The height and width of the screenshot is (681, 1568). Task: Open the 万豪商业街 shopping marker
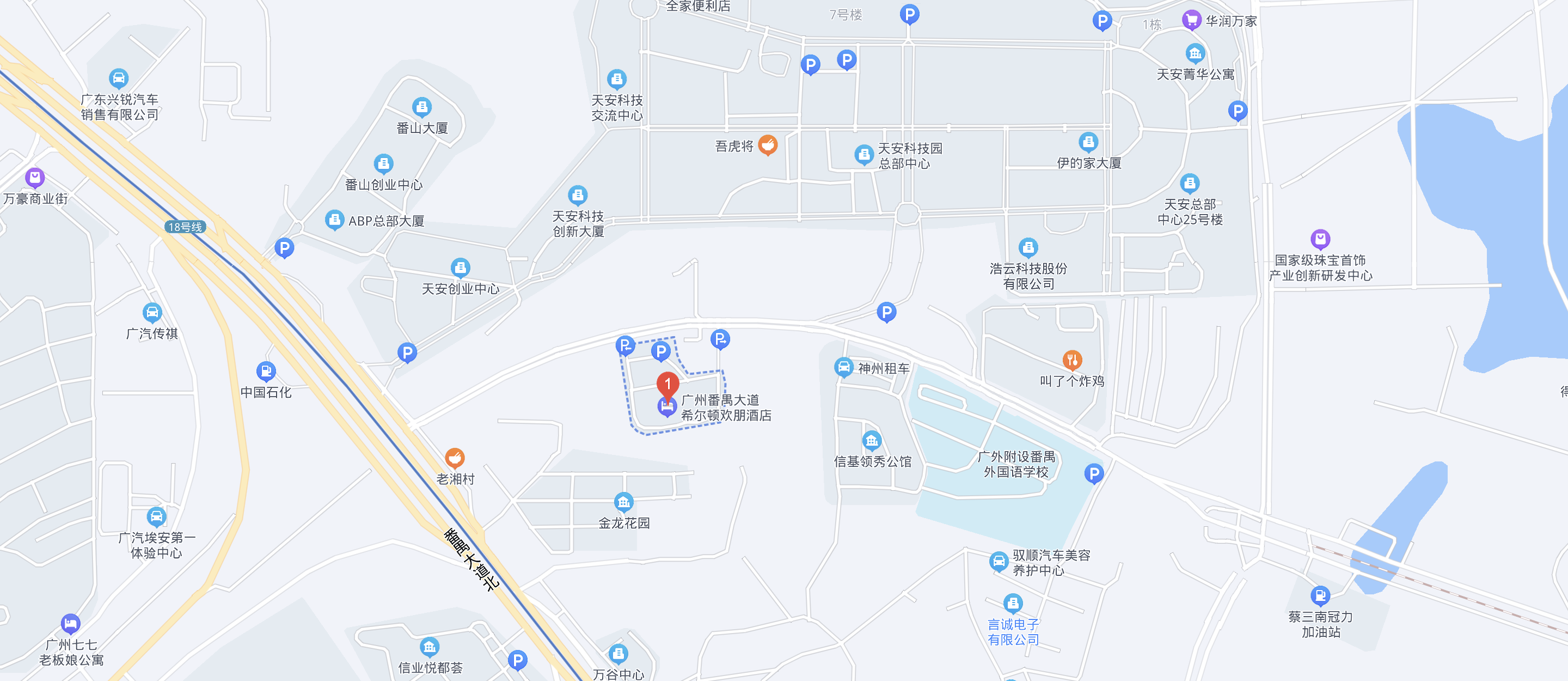coord(35,178)
